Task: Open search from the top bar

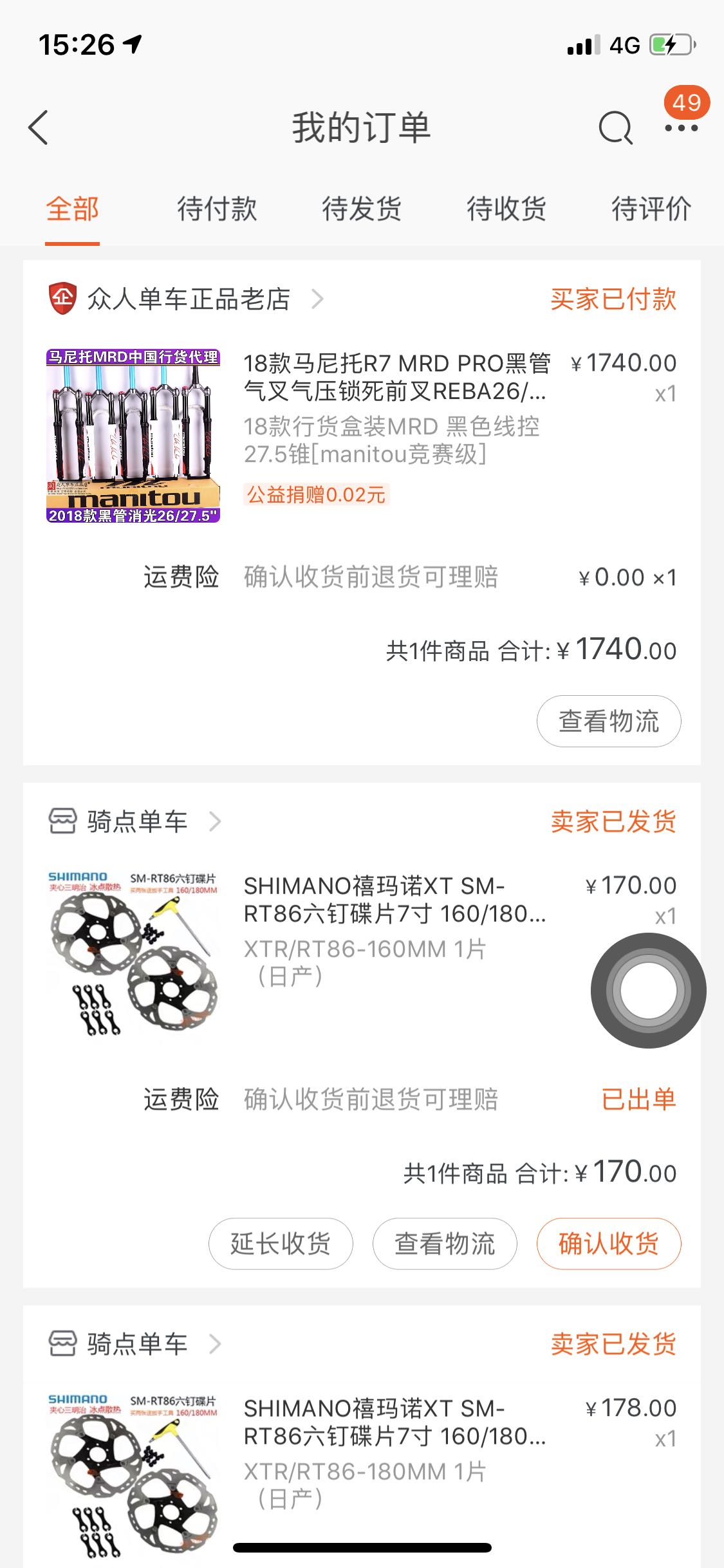Action: click(x=614, y=127)
